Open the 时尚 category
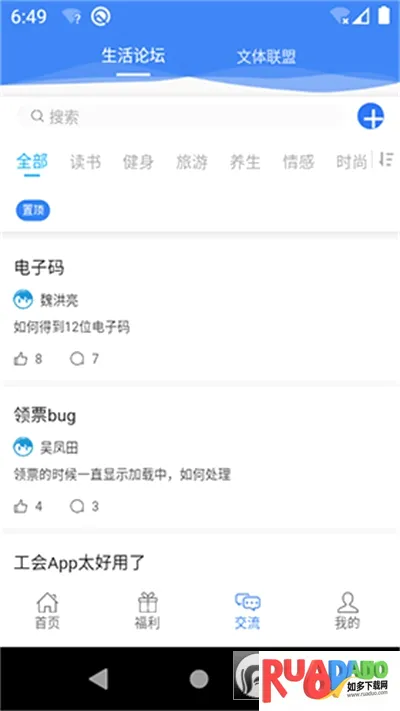This screenshot has width=400, height=711. pyautogui.click(x=351, y=161)
